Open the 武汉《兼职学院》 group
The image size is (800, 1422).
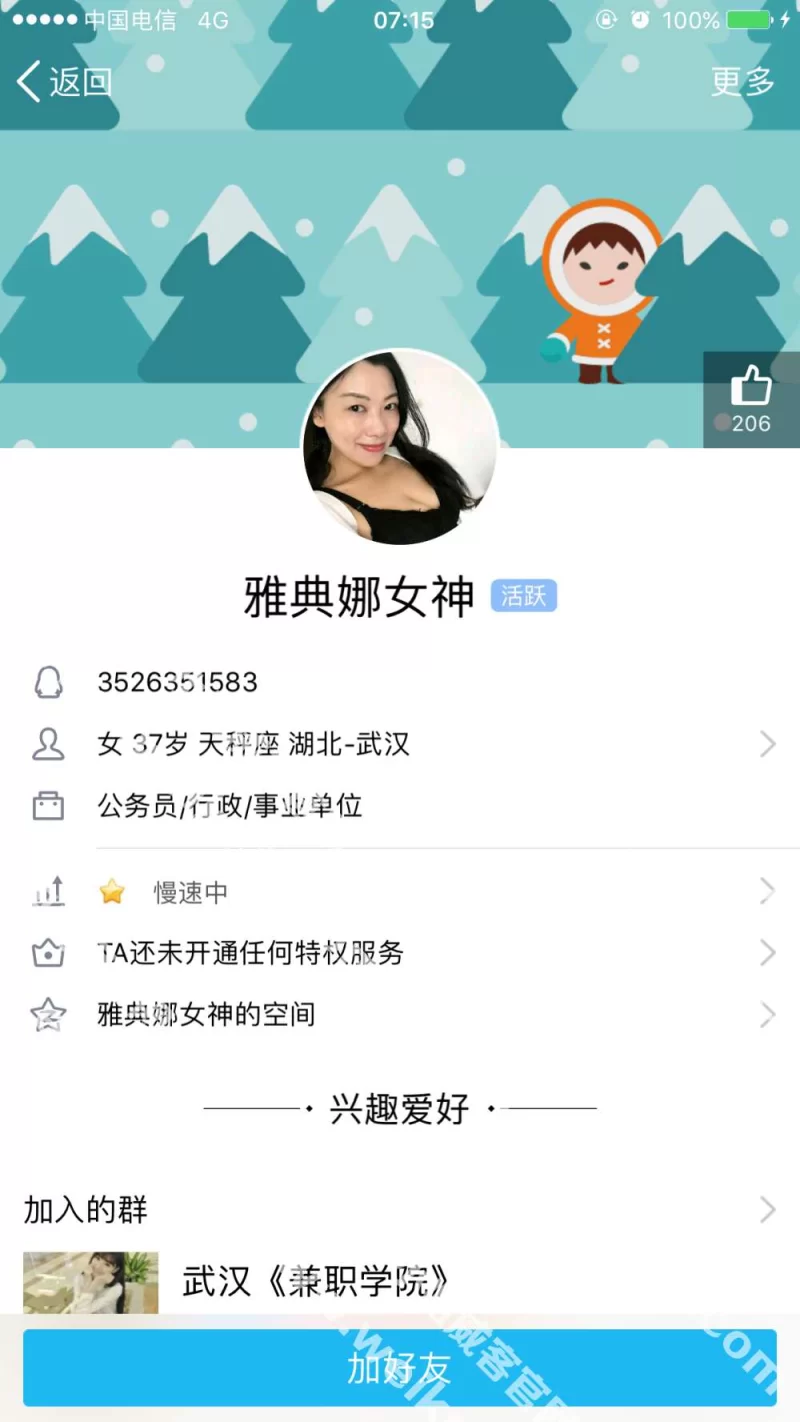(315, 1281)
